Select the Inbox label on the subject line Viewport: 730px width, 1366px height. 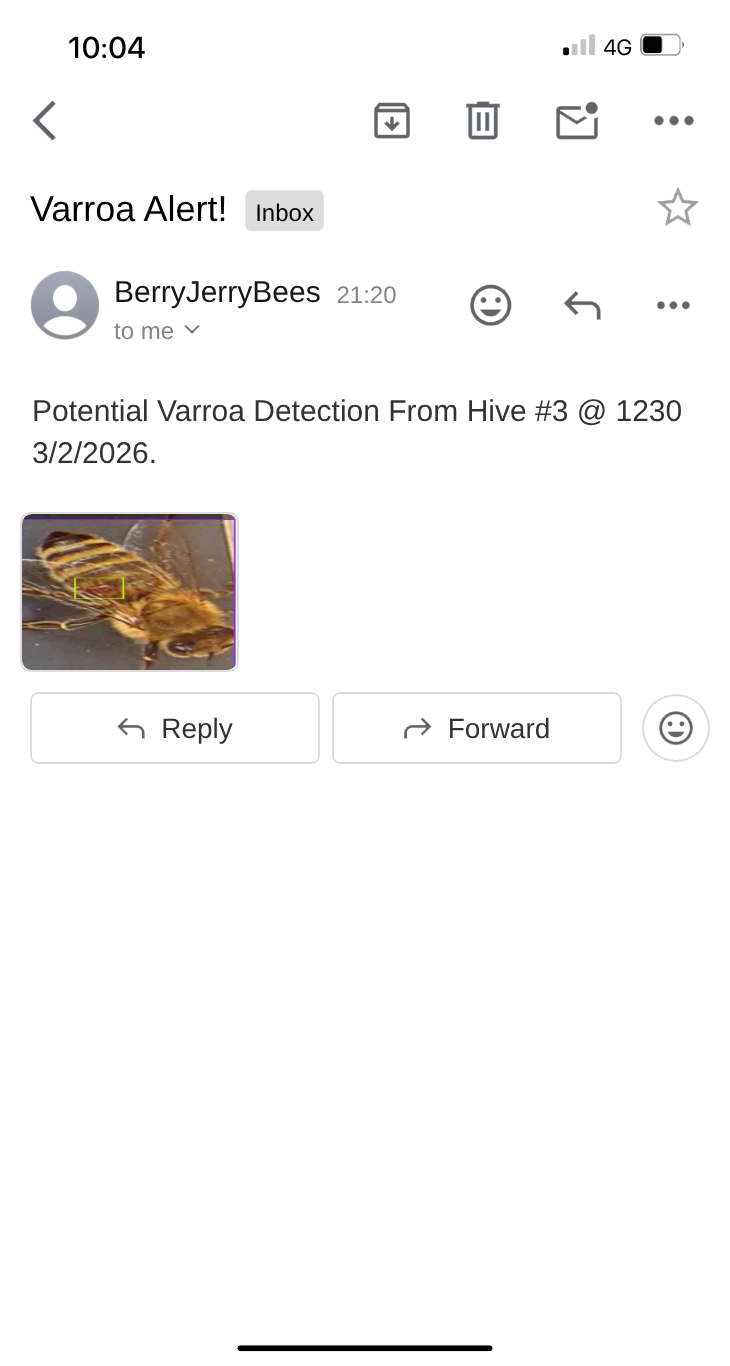pos(284,211)
